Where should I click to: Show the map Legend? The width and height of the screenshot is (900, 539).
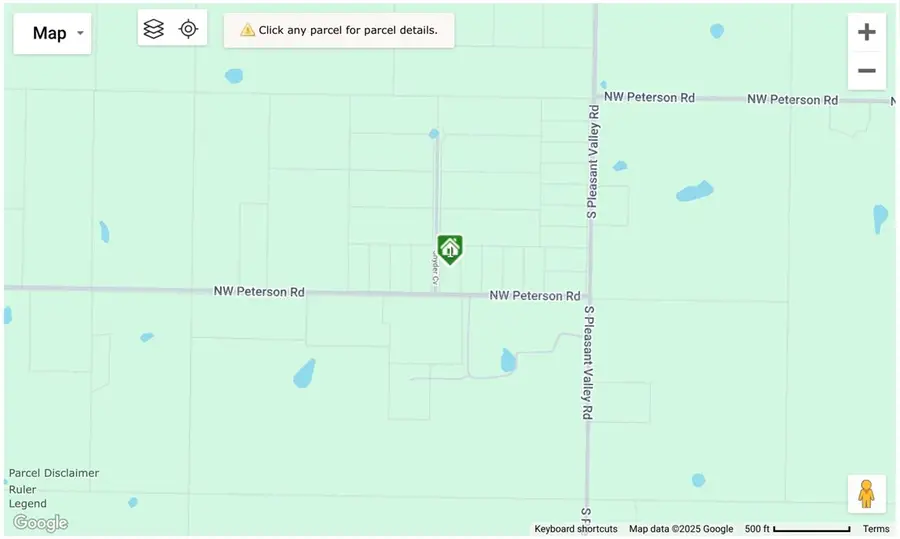pos(28,503)
